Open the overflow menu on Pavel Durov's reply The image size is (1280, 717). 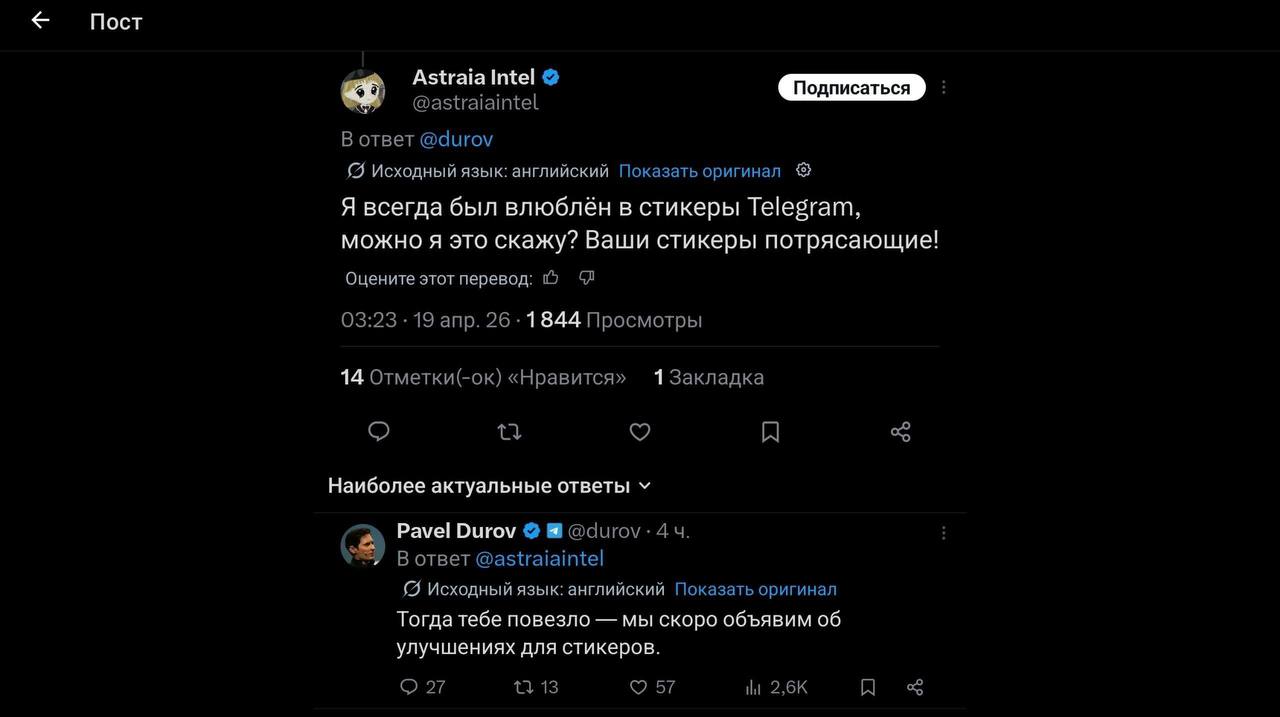coord(943,533)
